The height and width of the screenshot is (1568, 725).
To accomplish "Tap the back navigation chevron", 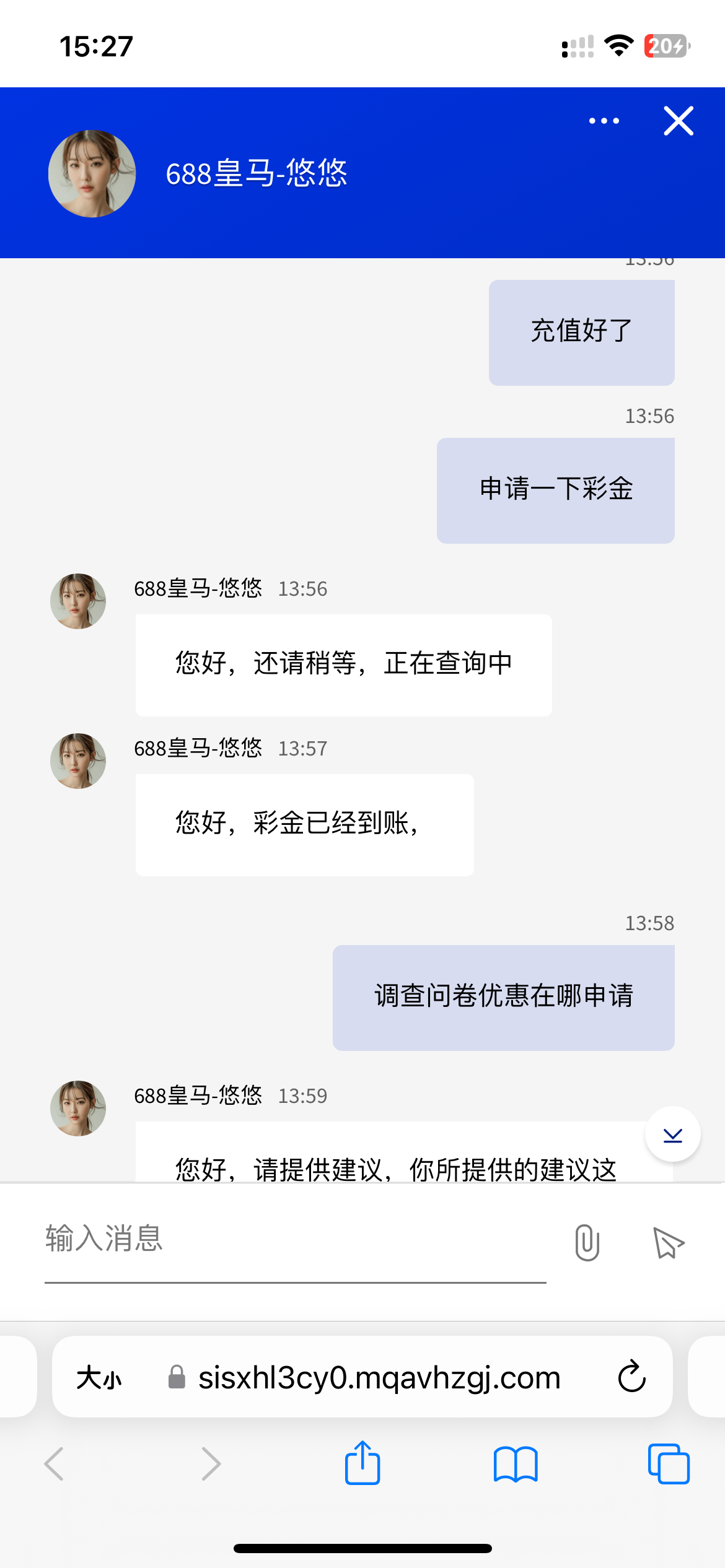I will point(55,1465).
